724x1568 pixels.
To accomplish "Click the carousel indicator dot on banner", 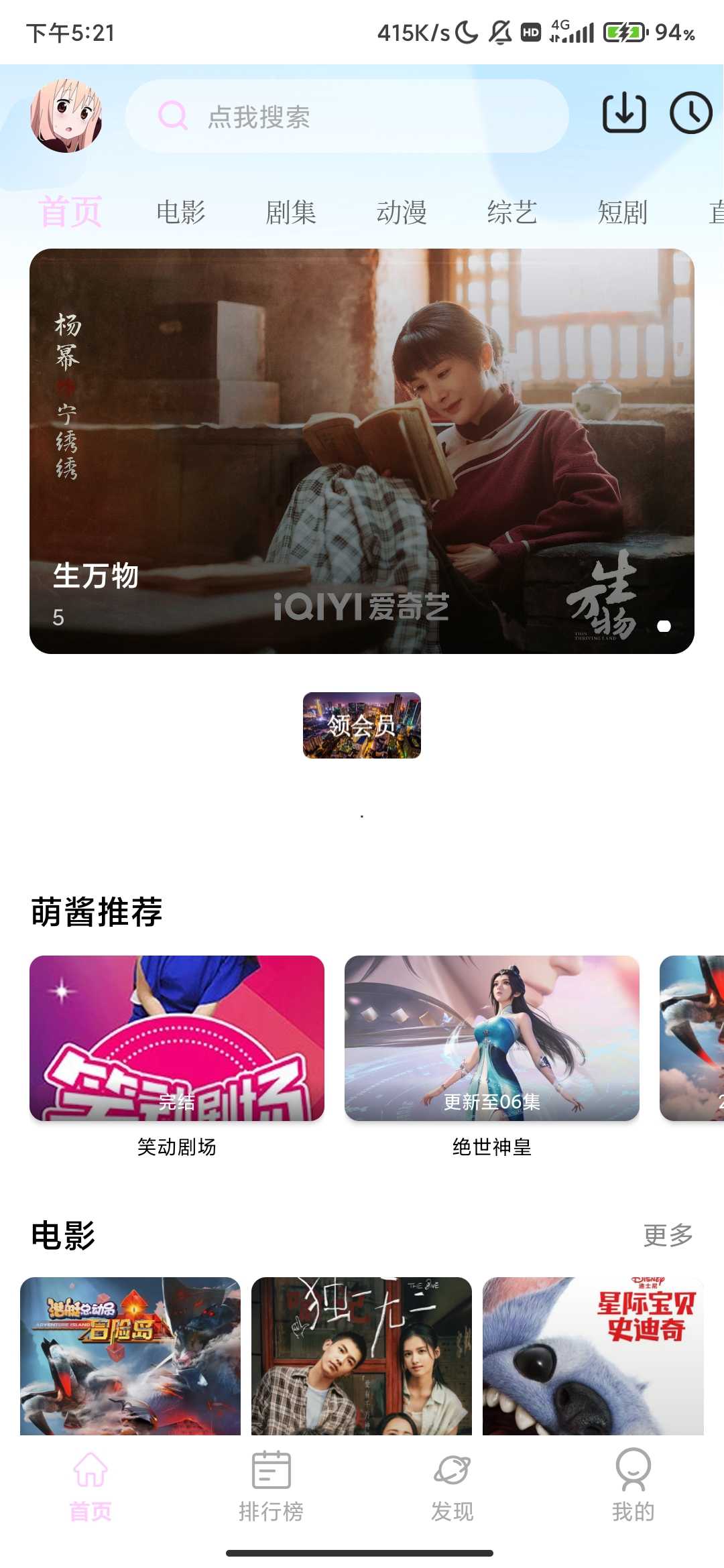I will (x=665, y=626).
